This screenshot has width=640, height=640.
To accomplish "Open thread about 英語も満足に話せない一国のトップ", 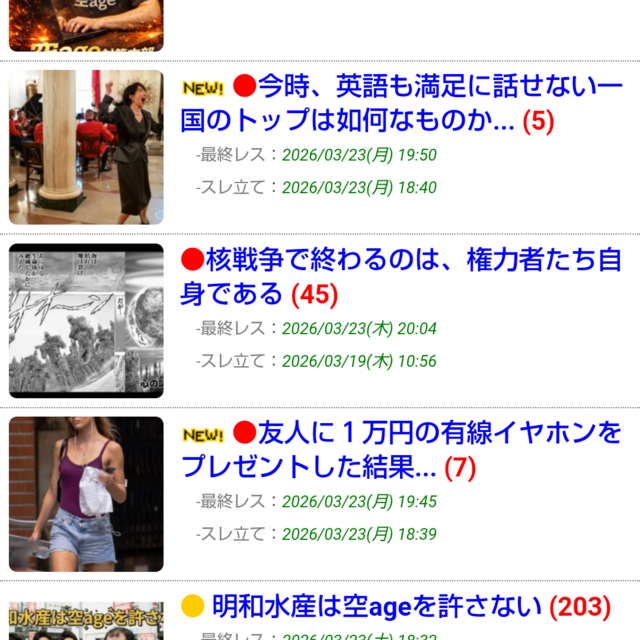I will [400, 103].
